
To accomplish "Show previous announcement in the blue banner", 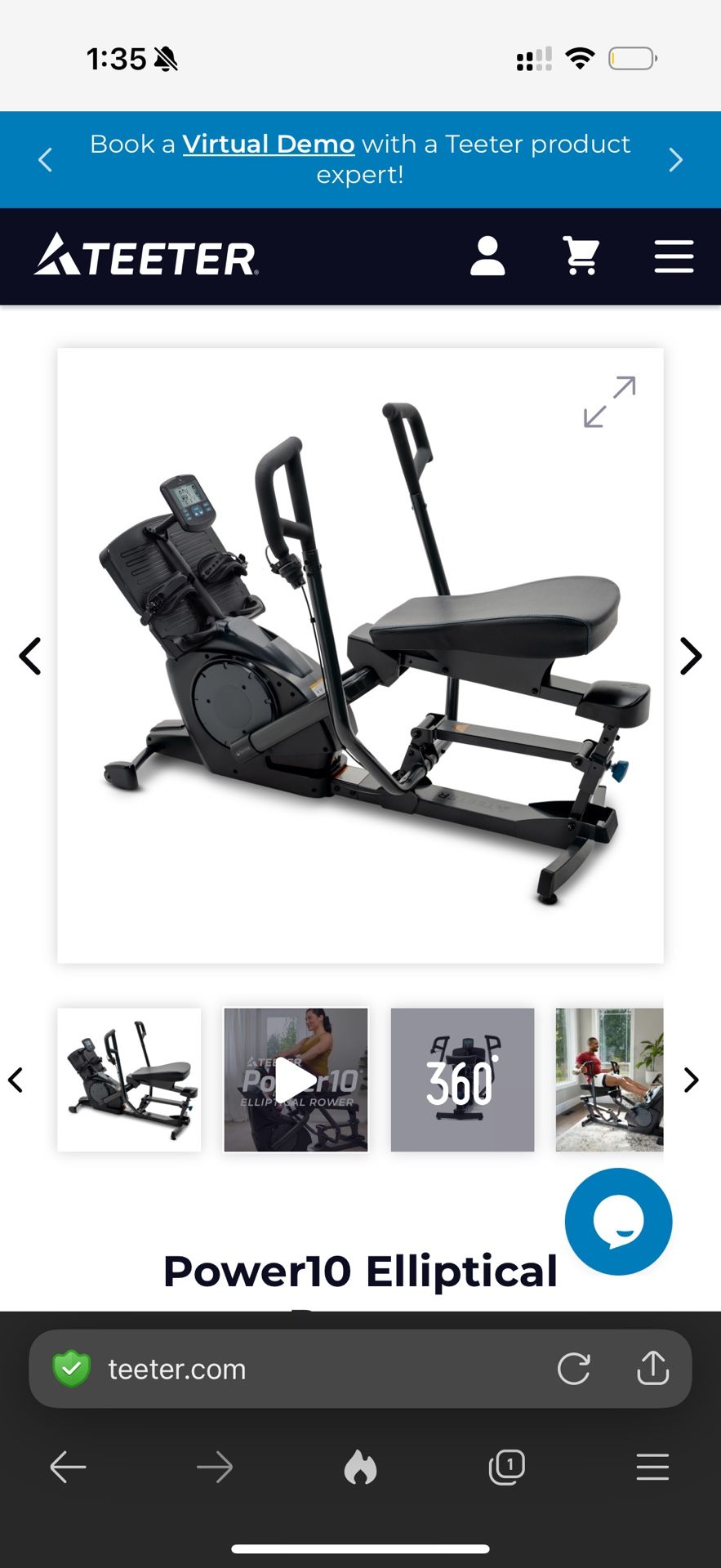I will point(46,159).
